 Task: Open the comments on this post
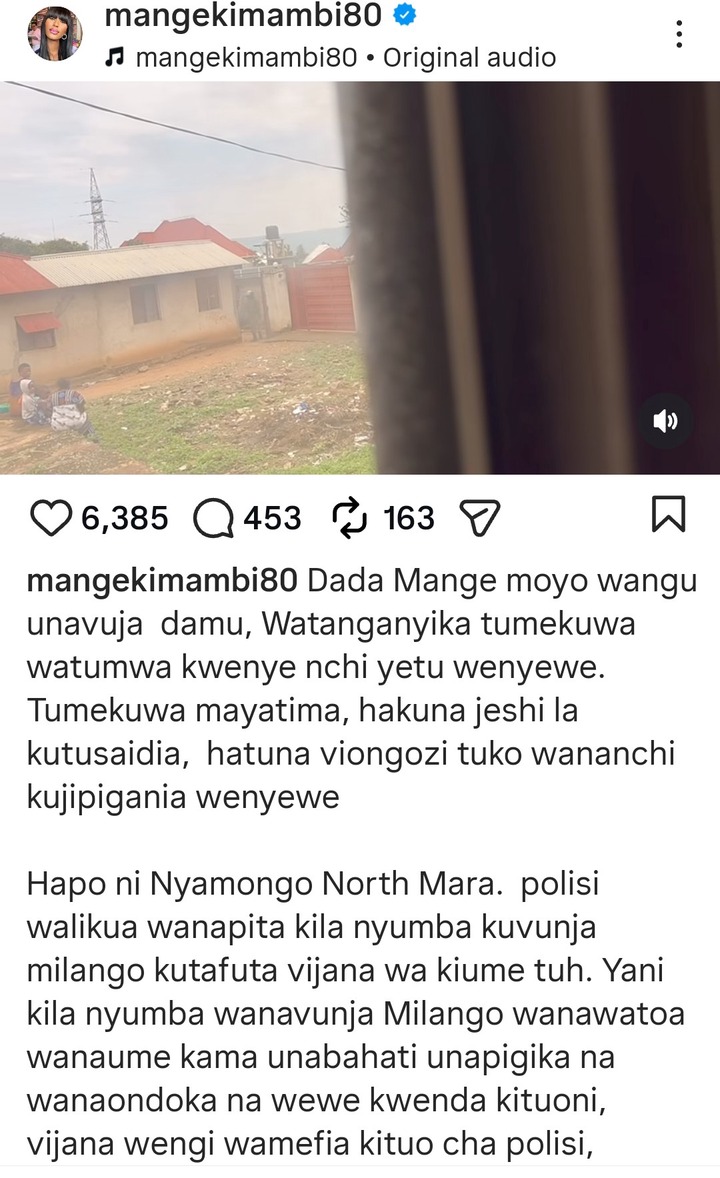point(212,518)
